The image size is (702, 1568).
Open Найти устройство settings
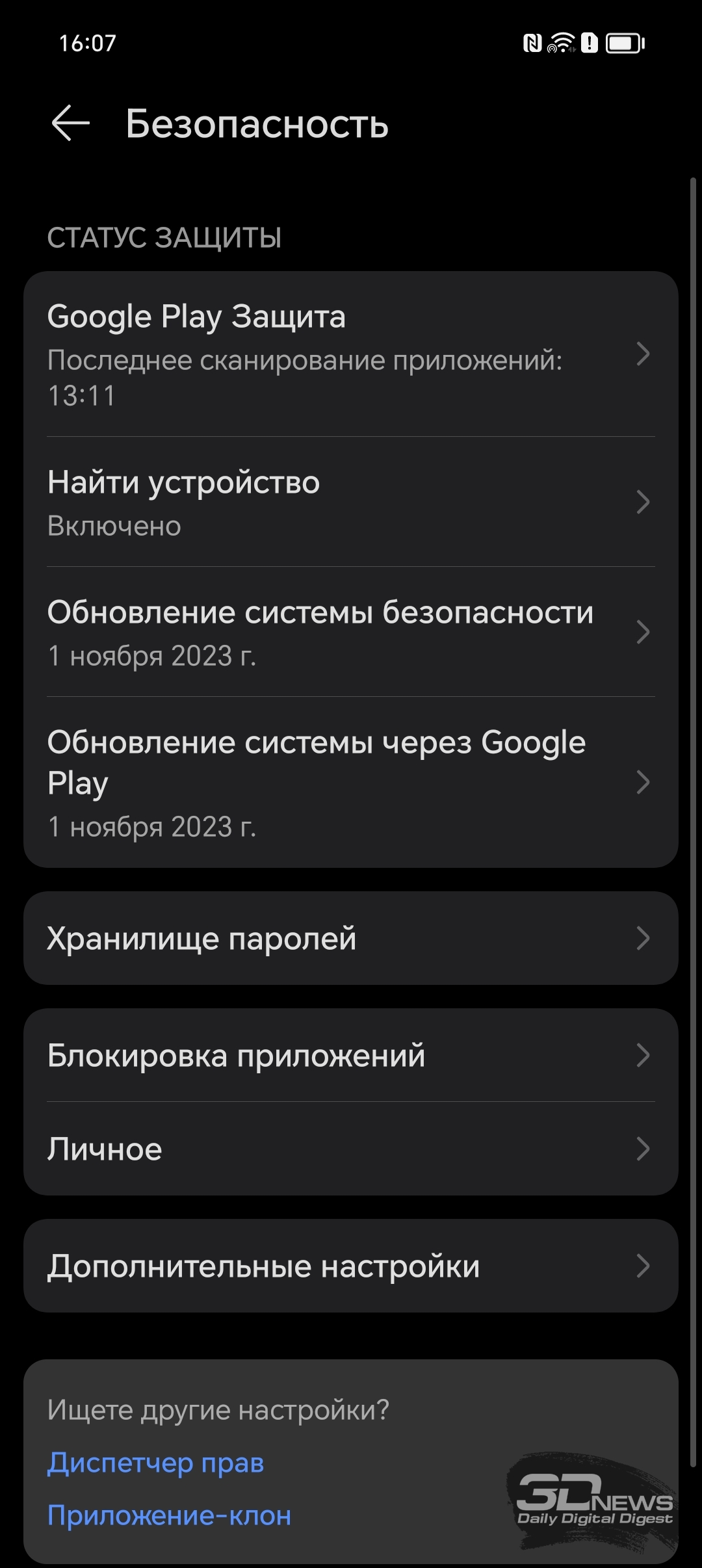click(351, 502)
